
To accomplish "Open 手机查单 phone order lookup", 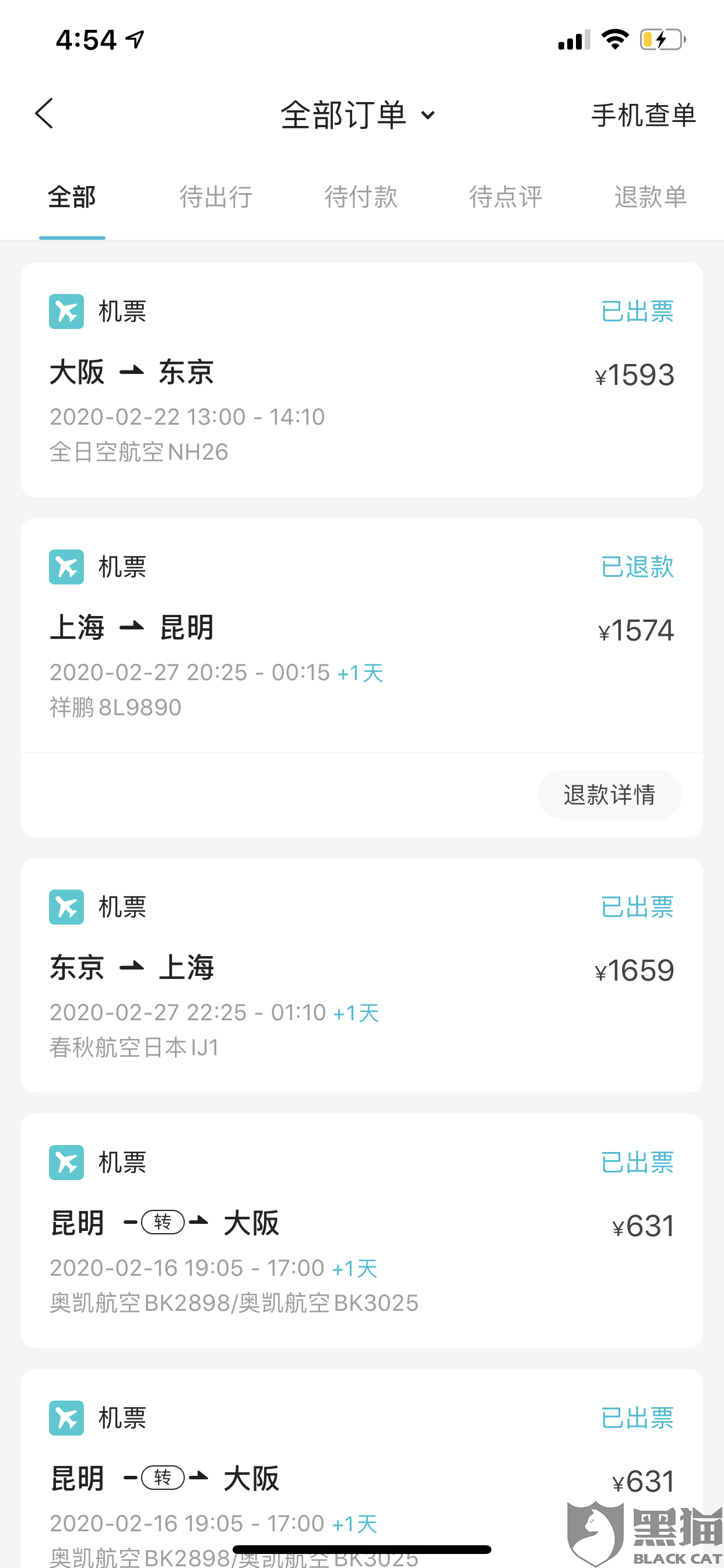I will 643,115.
